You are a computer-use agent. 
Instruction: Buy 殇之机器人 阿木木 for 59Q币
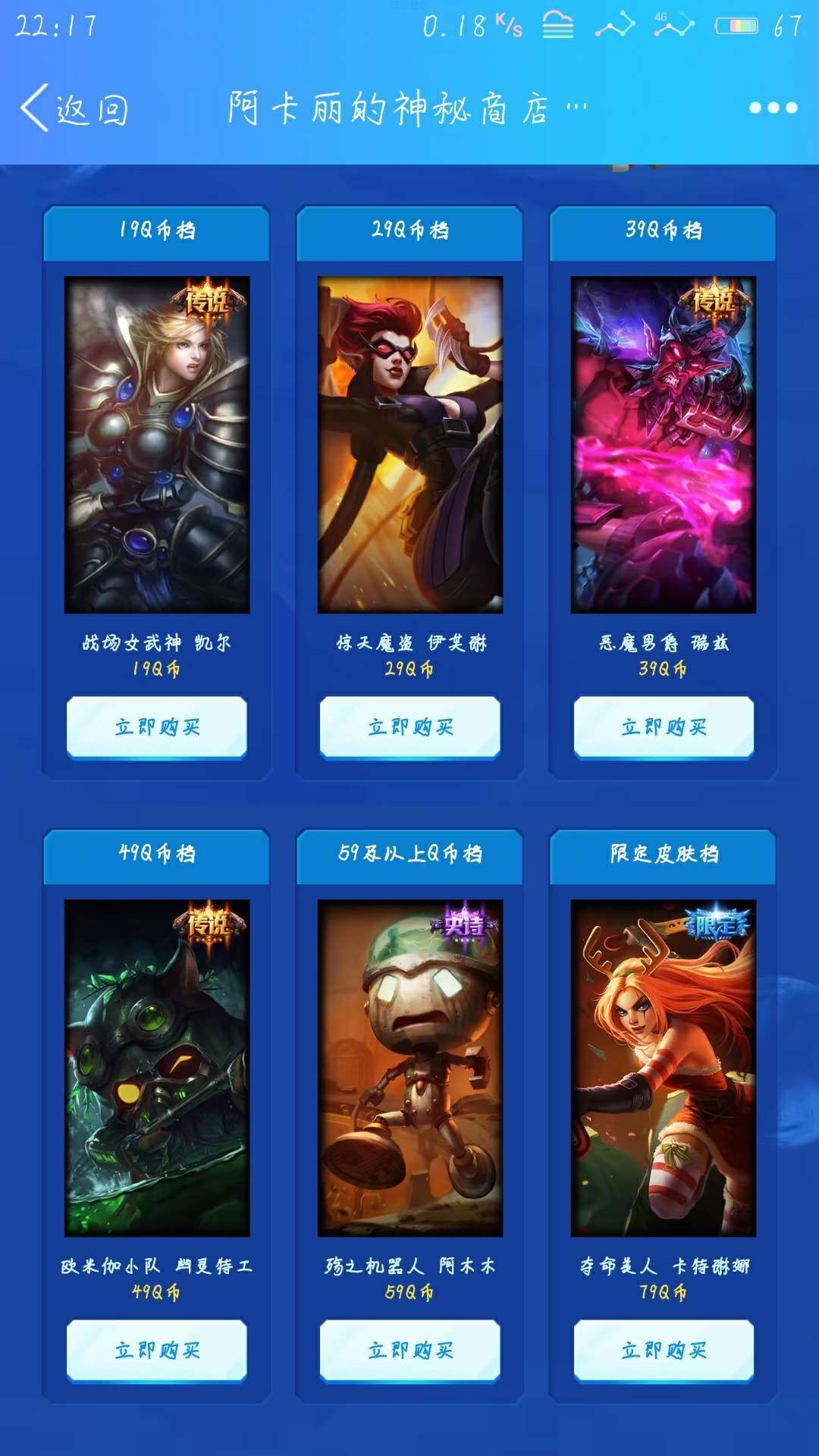coord(410,1350)
